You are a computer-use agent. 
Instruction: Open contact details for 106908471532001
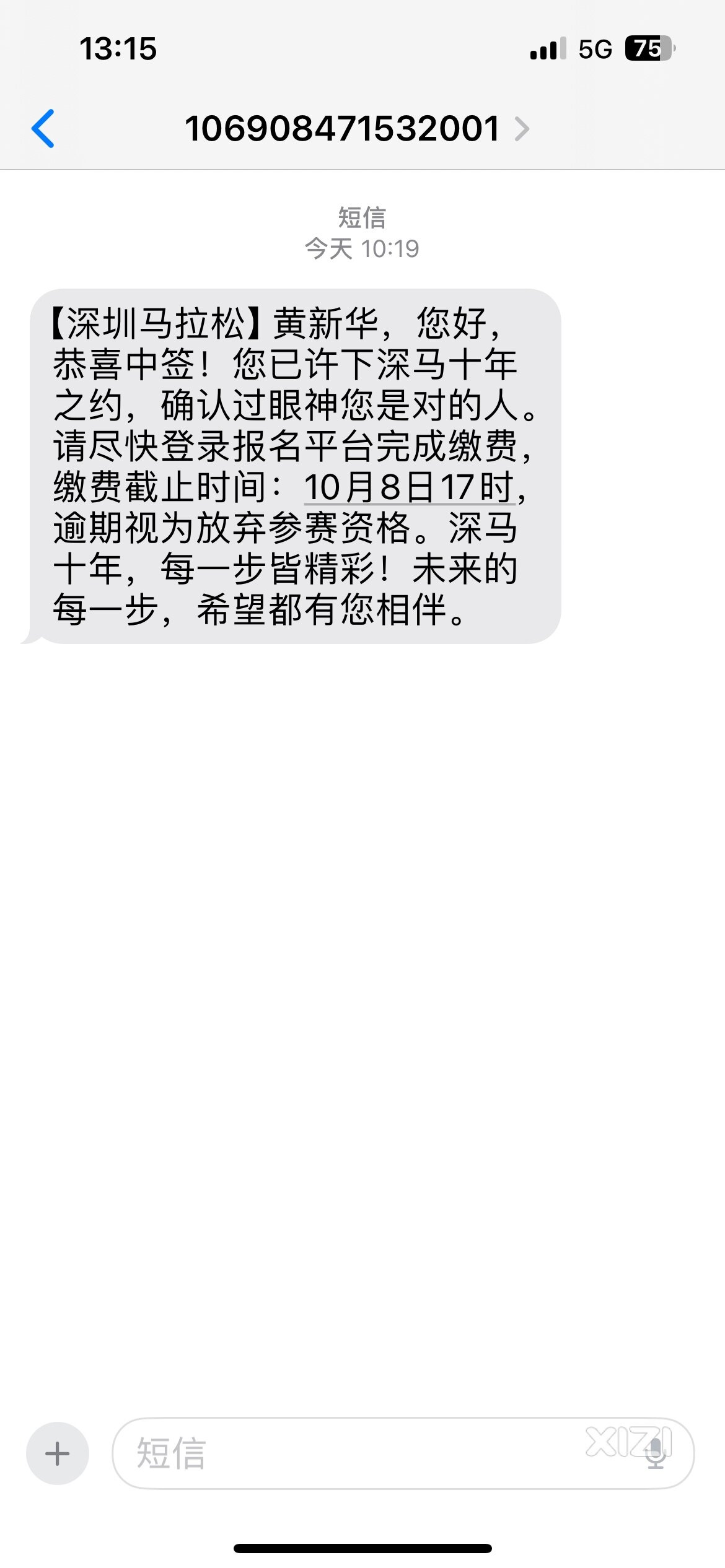point(356,129)
